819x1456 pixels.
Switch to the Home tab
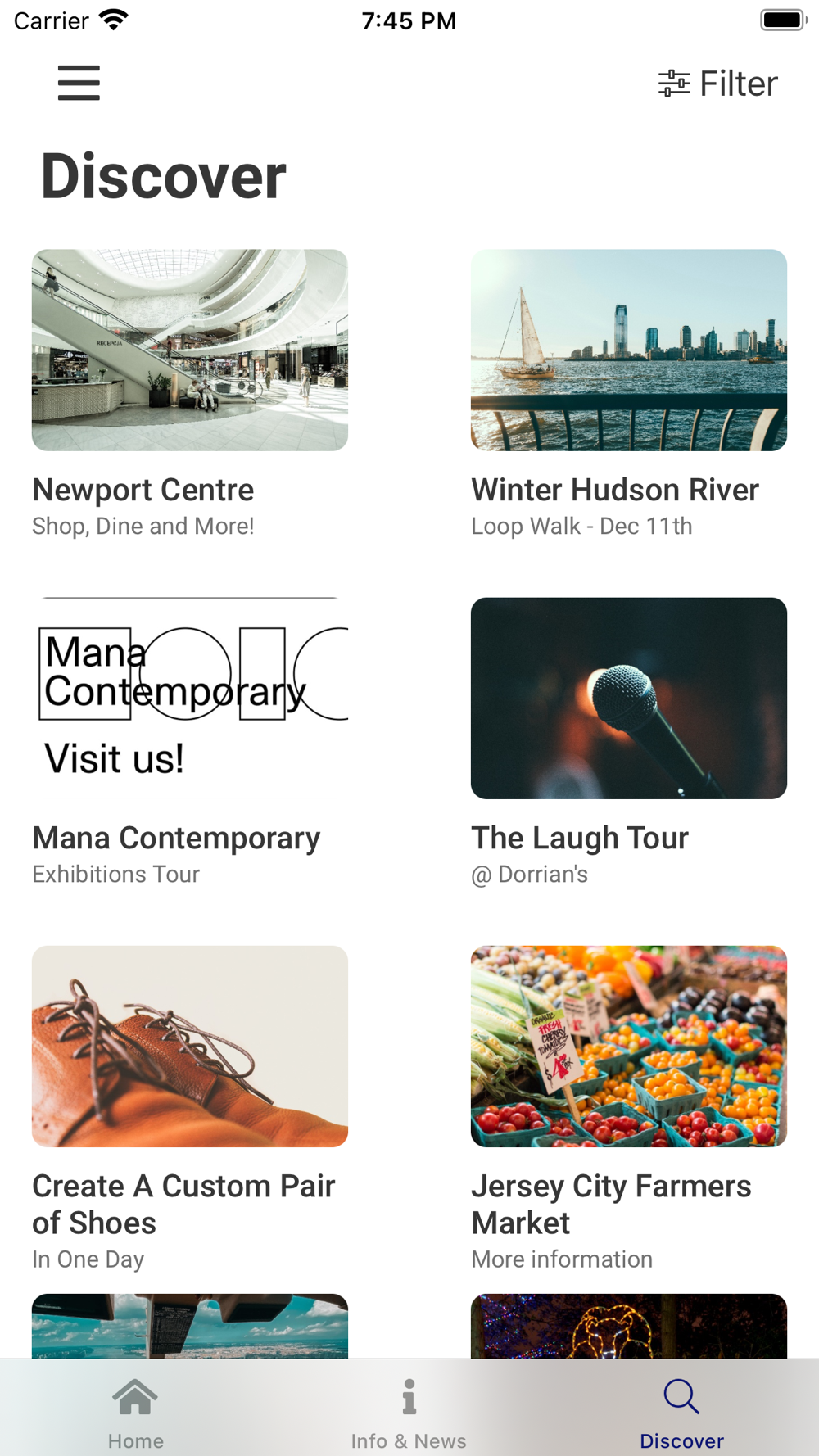coord(136,1412)
